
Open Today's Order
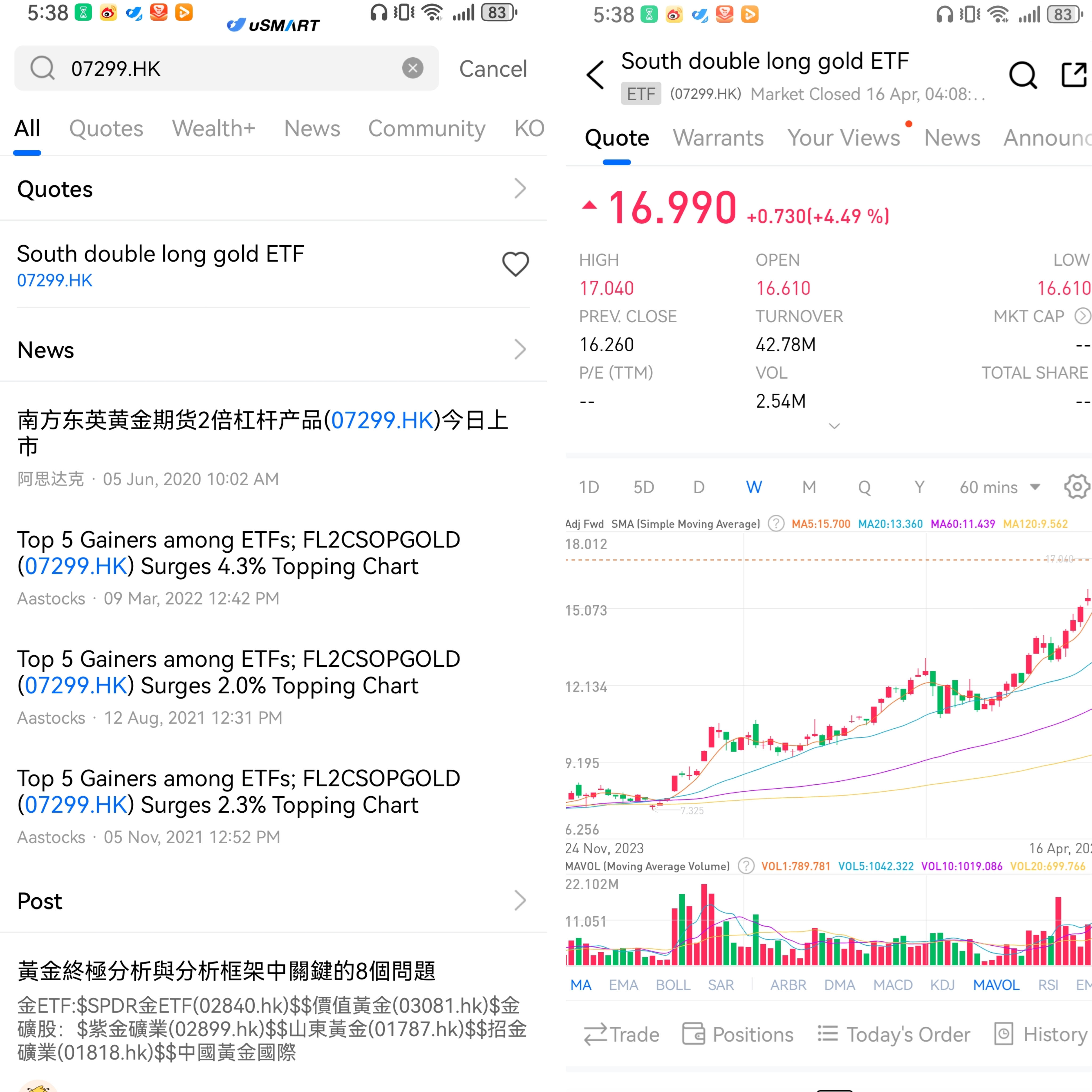click(894, 1034)
